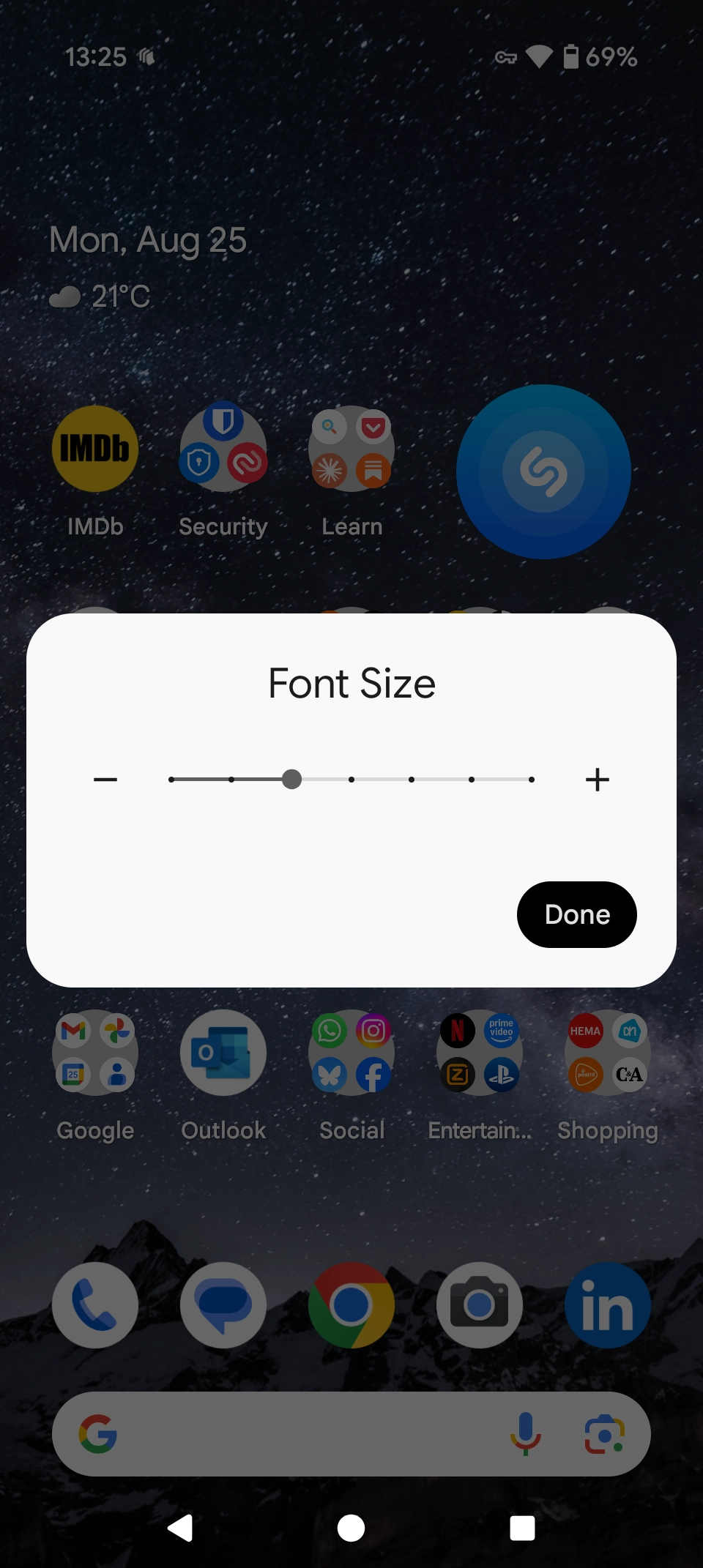Set font slider to the largest notch

coord(532,780)
